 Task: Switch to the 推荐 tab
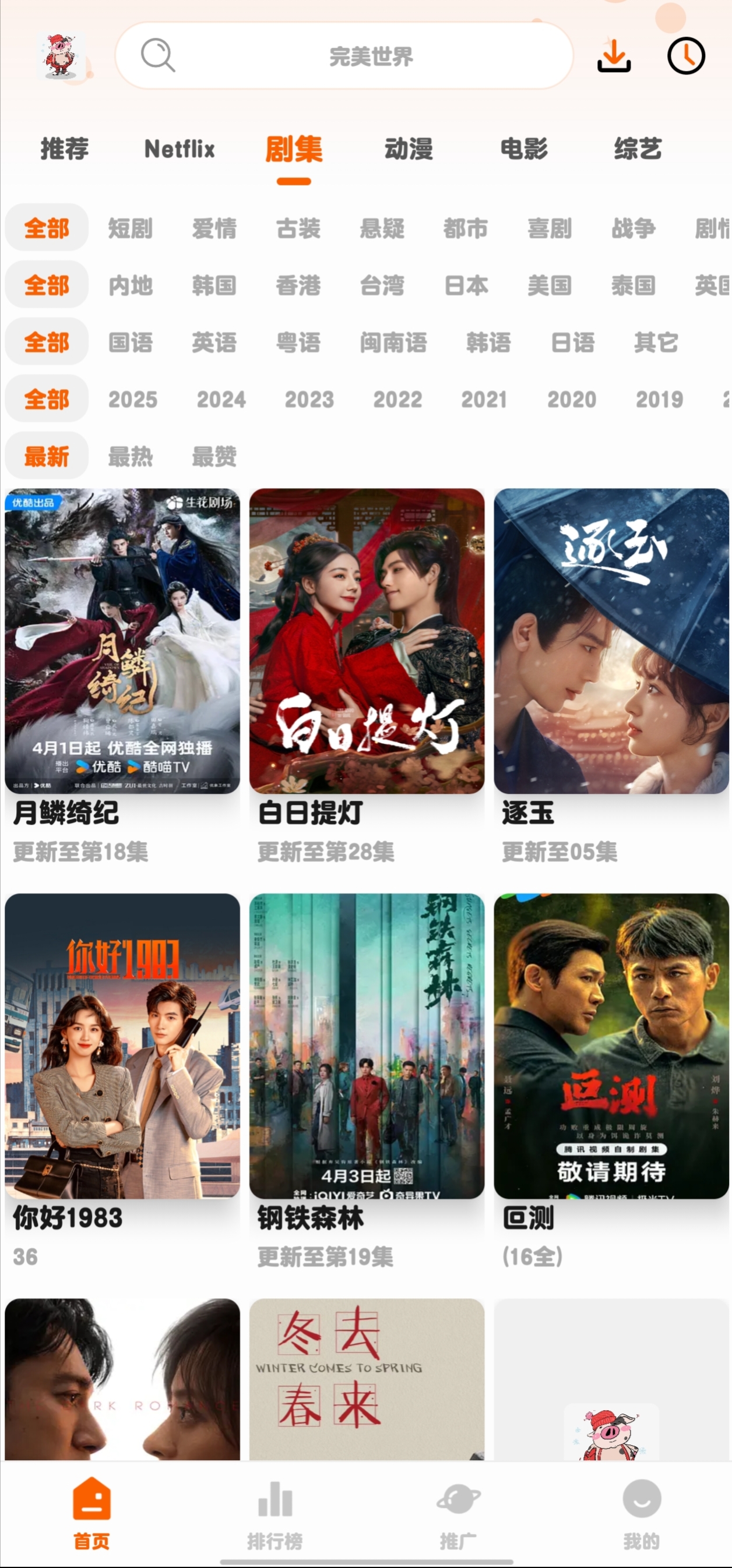65,149
